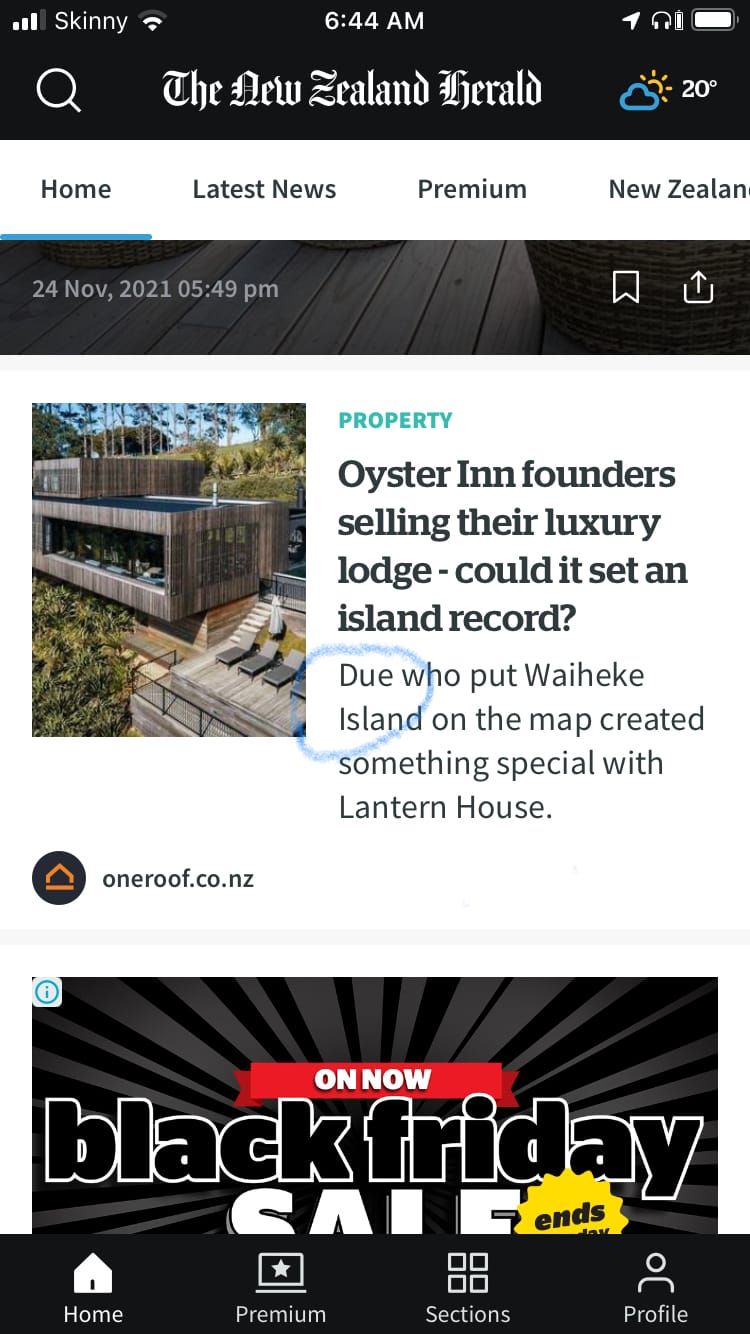750x1334 pixels.
Task: Switch to the Premium top tab
Action: point(472,189)
